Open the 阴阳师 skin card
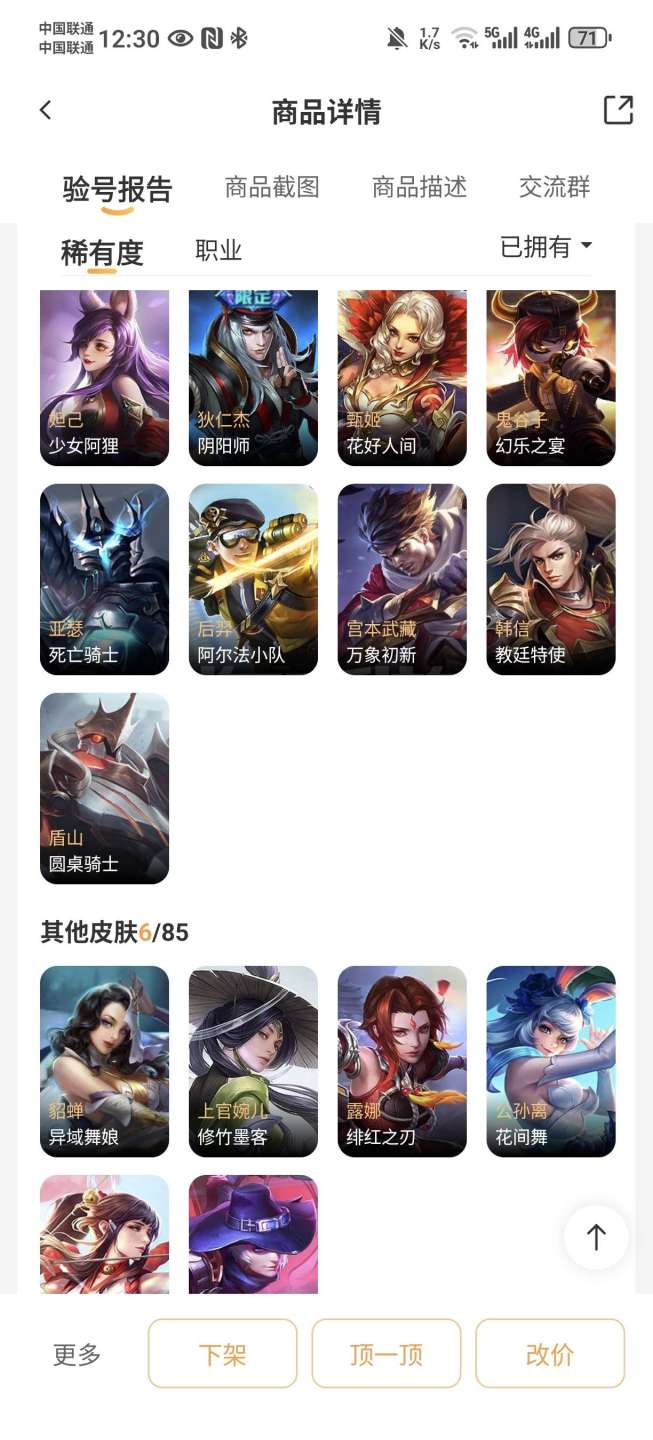The width and height of the screenshot is (653, 1440). pos(253,378)
